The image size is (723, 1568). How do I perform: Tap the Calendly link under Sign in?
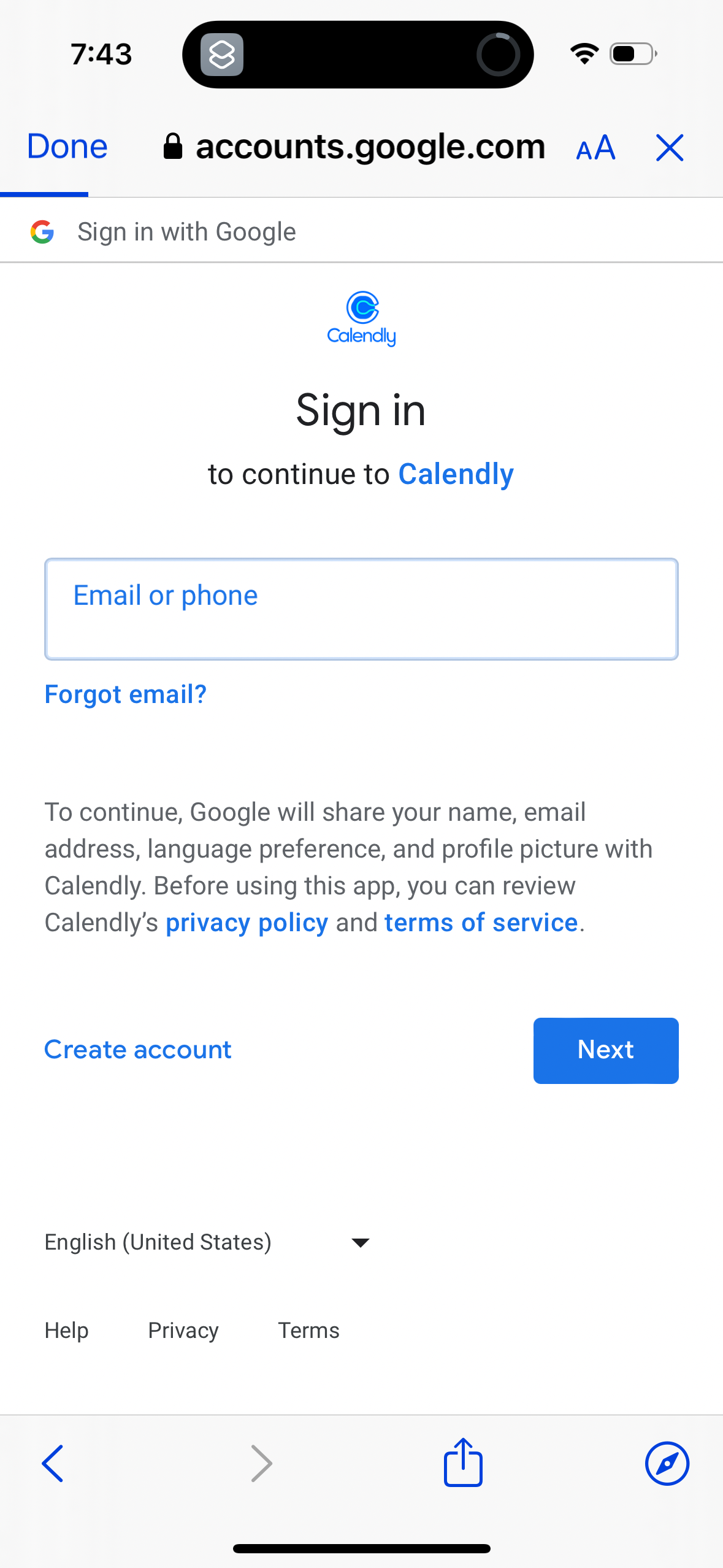(x=456, y=474)
